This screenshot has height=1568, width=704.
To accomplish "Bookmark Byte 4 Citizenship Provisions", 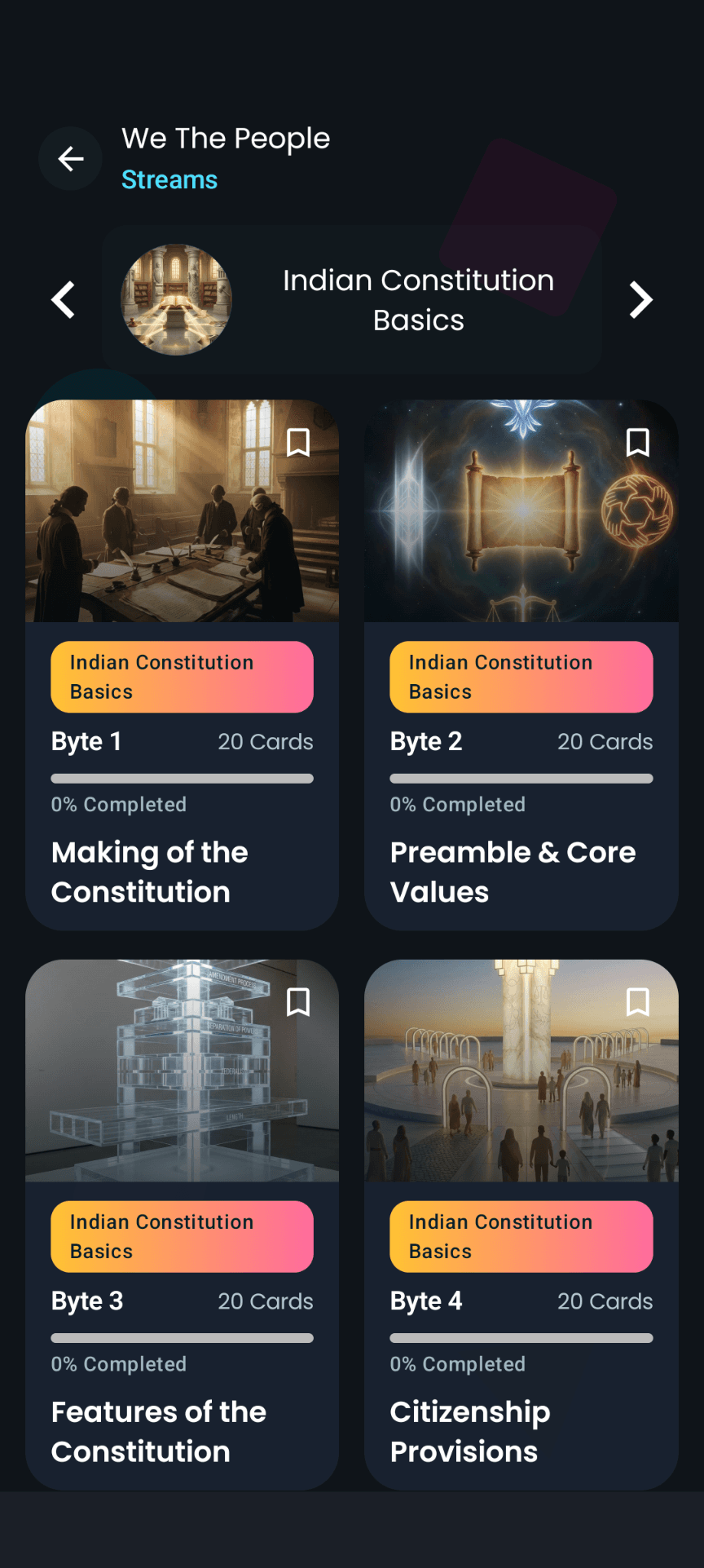I will point(637,1002).
